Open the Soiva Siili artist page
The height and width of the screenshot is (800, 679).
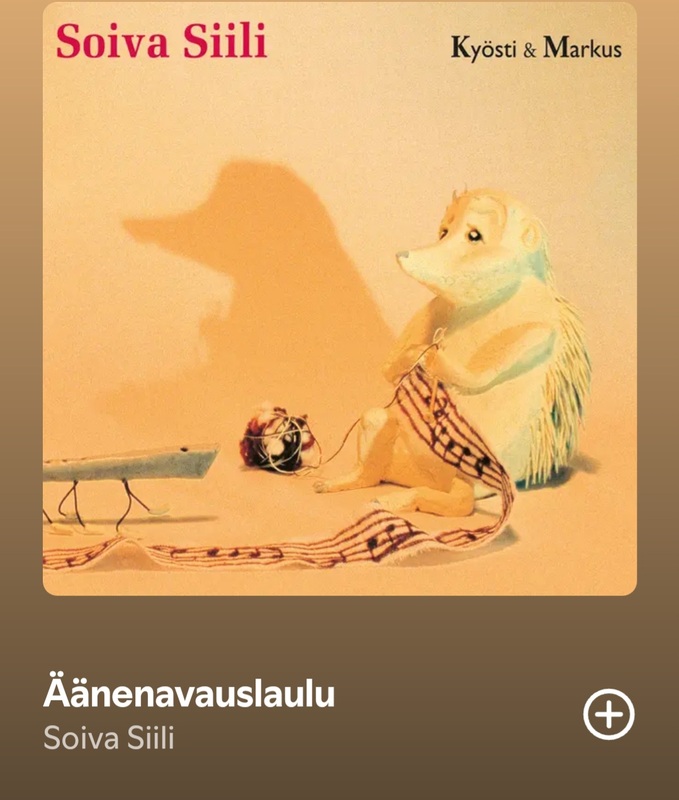pyautogui.click(x=109, y=739)
